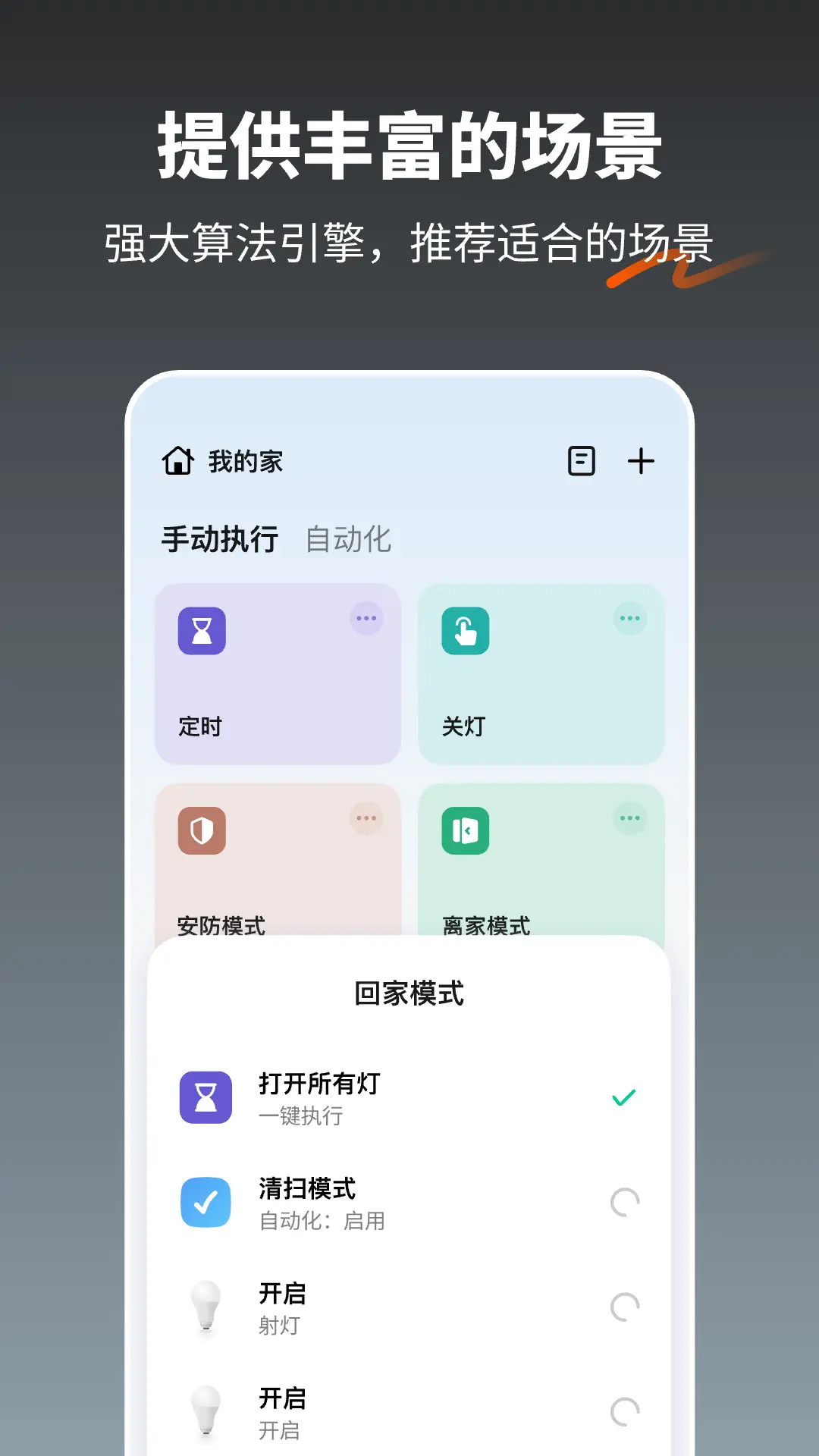Viewport: 819px width, 1456px height.
Task: Tap the plus button to add scene
Action: coord(642,460)
